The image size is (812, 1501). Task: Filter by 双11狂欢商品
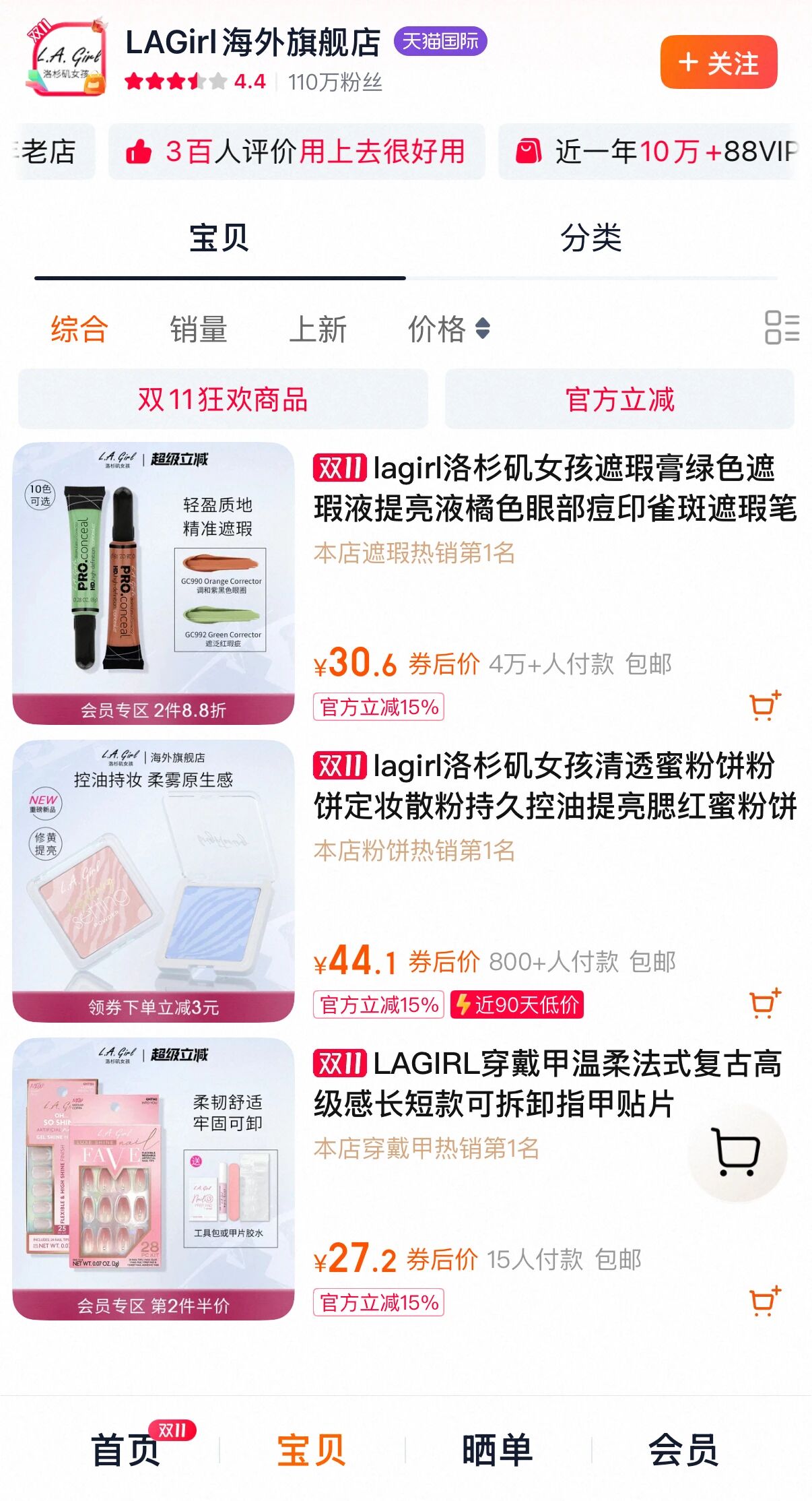pos(223,400)
